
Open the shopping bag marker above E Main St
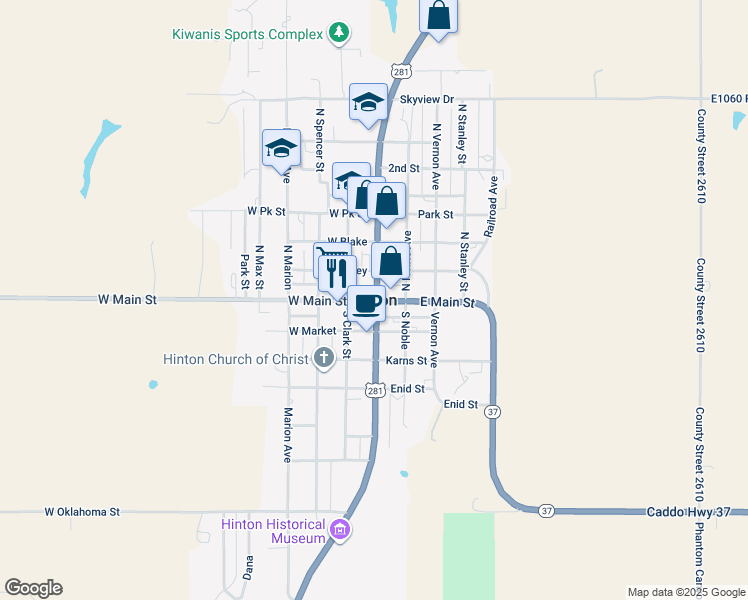390,262
